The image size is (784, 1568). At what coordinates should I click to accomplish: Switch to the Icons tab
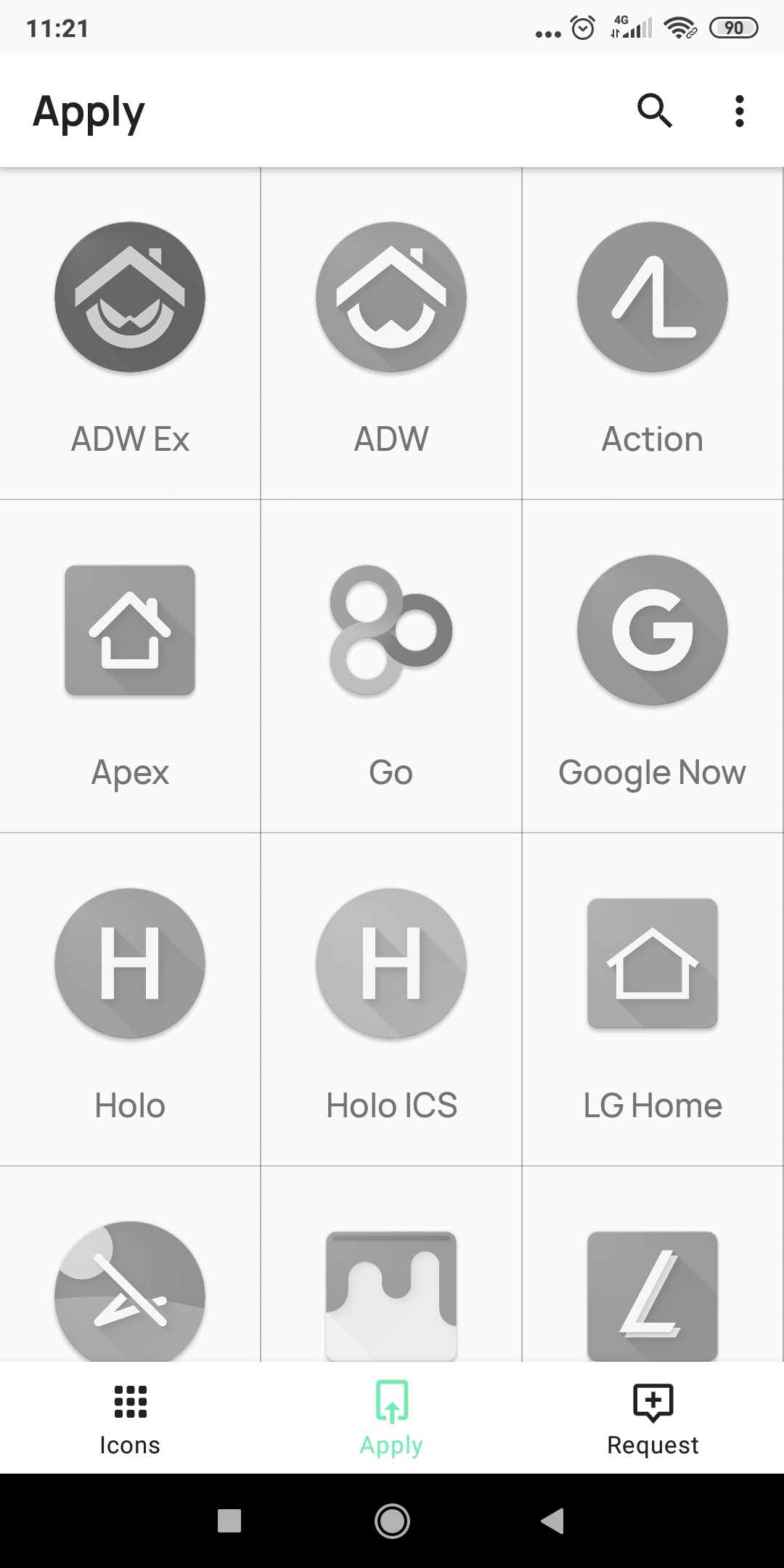[x=131, y=1418]
